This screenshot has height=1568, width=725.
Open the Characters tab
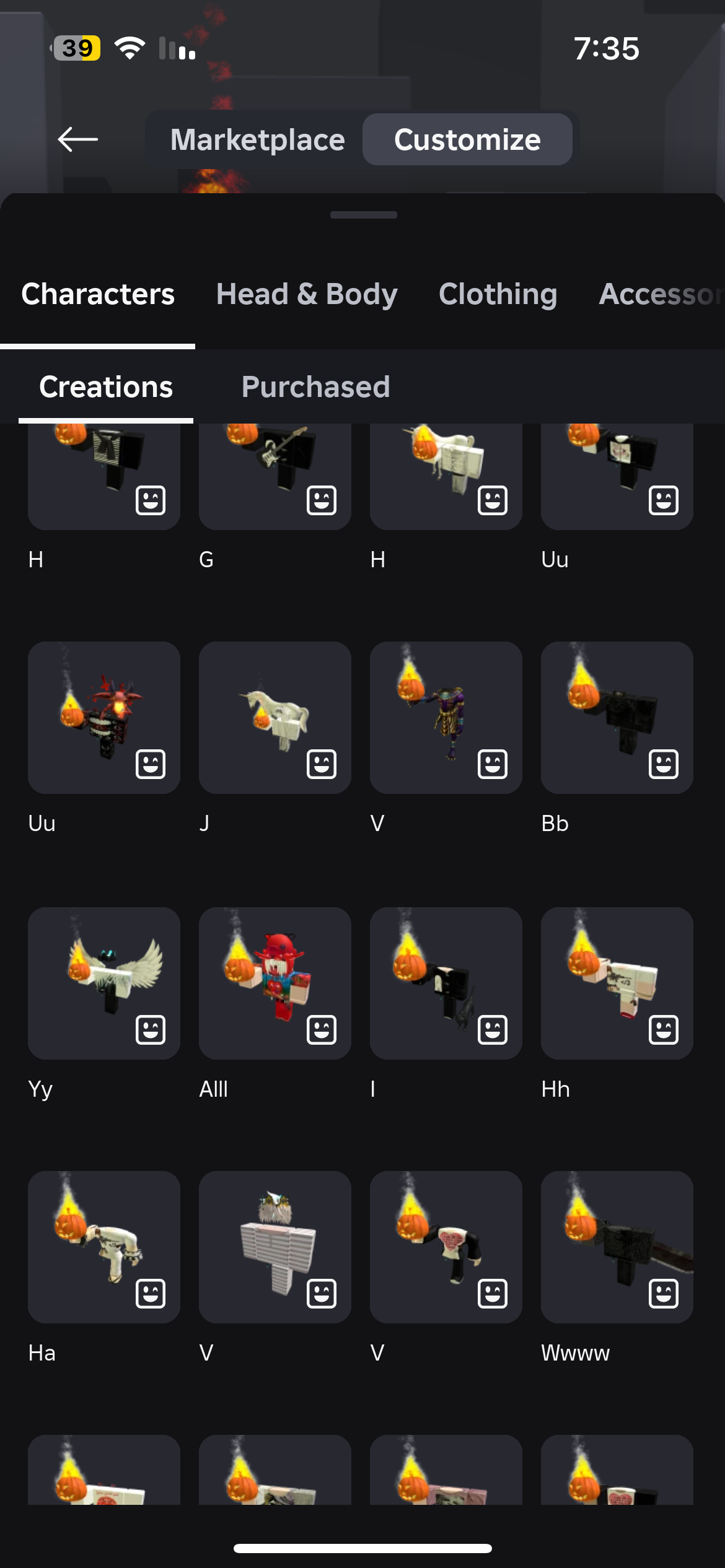click(98, 294)
